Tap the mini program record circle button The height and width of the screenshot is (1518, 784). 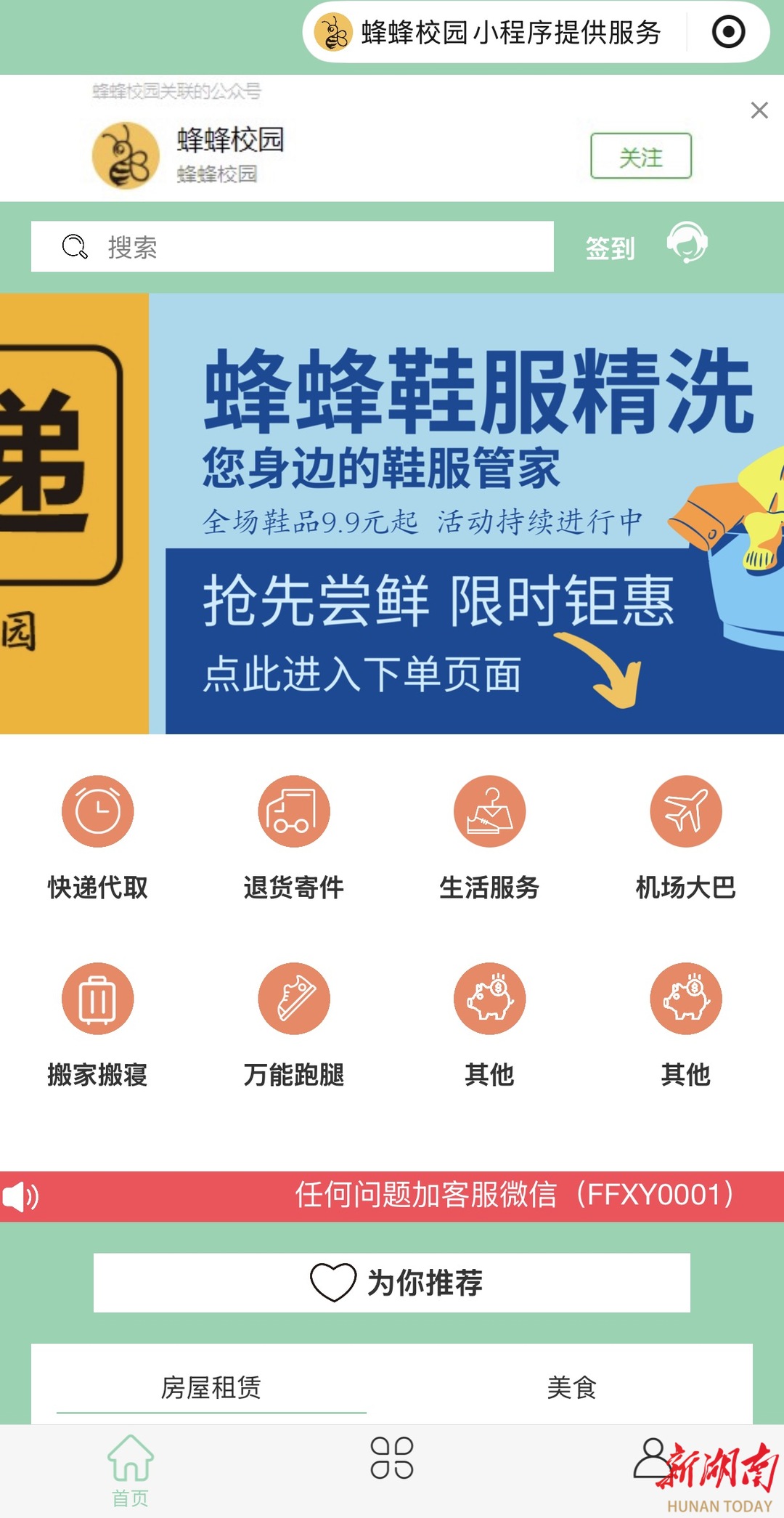coord(728,33)
